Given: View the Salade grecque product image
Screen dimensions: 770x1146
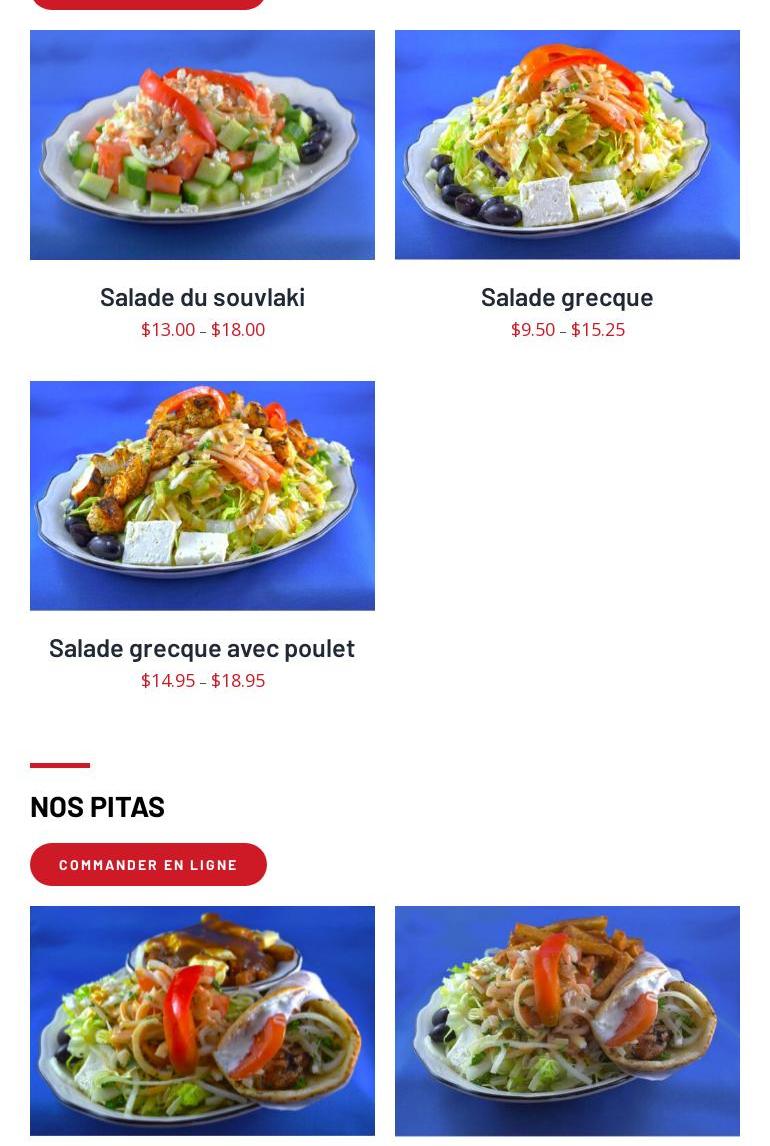Looking at the screenshot, I should click(567, 145).
